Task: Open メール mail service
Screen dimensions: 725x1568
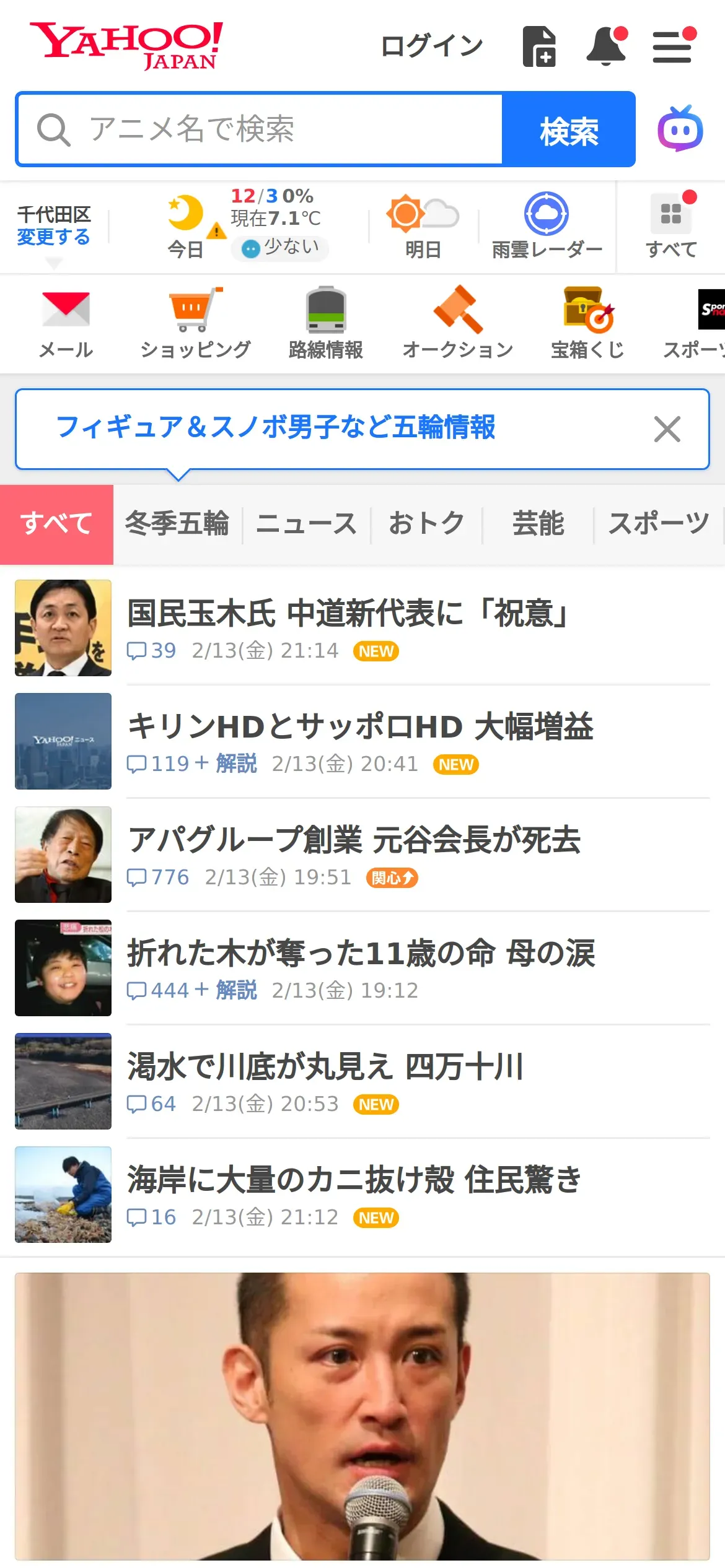Action: click(x=66, y=323)
